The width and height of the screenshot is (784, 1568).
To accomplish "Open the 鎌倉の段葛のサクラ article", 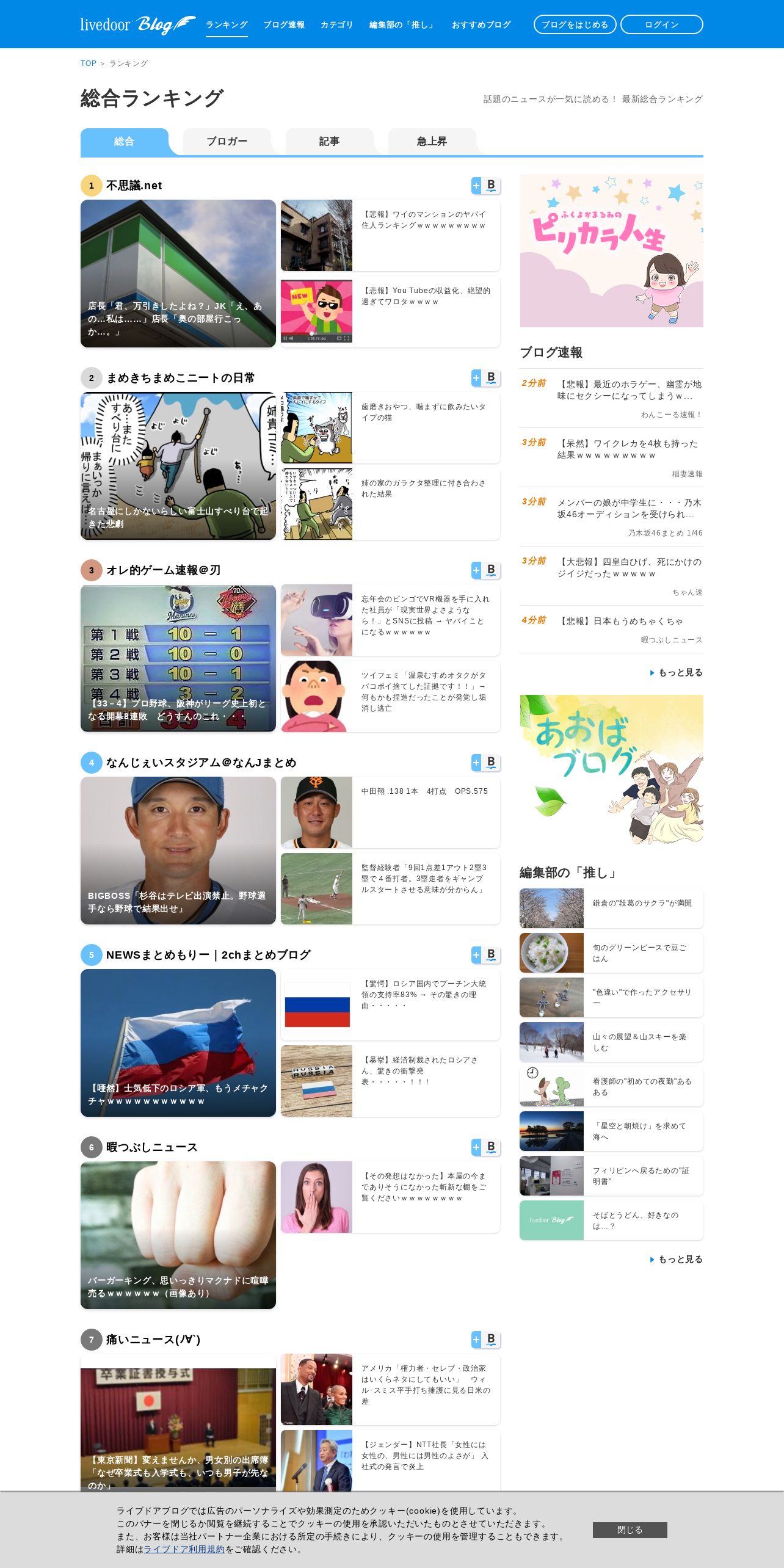I will click(611, 908).
